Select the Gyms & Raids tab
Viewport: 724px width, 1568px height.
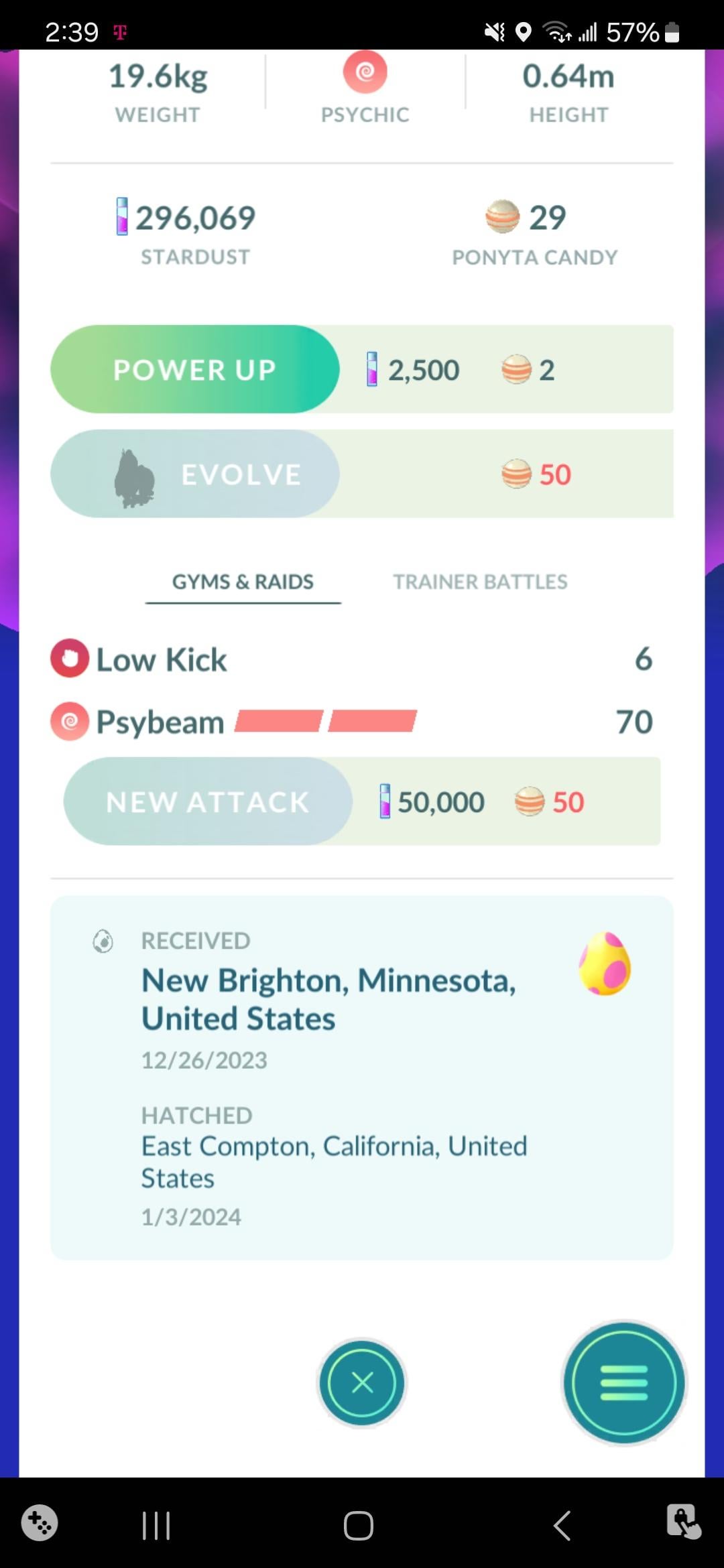coord(243,582)
